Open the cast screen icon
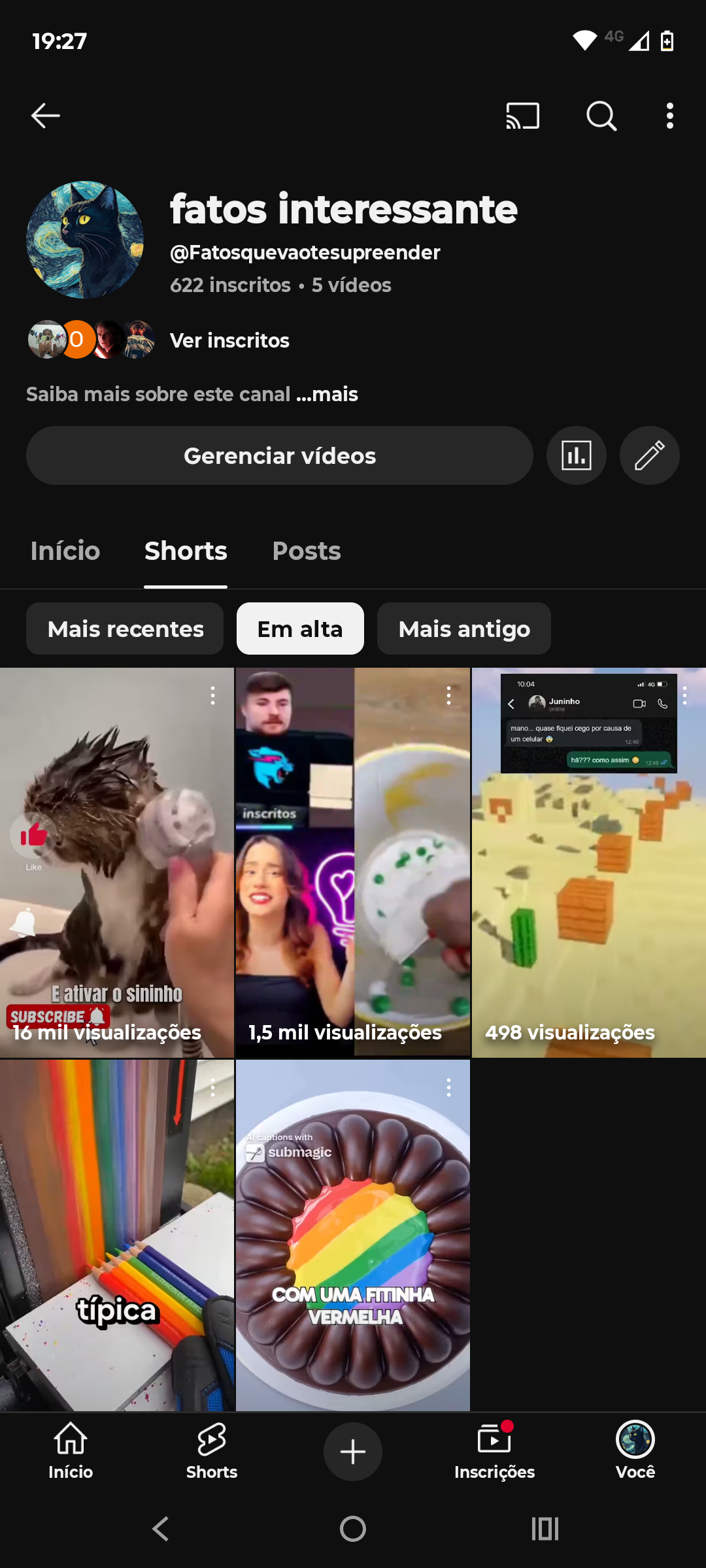This screenshot has height=1568, width=706. pyautogui.click(x=522, y=116)
